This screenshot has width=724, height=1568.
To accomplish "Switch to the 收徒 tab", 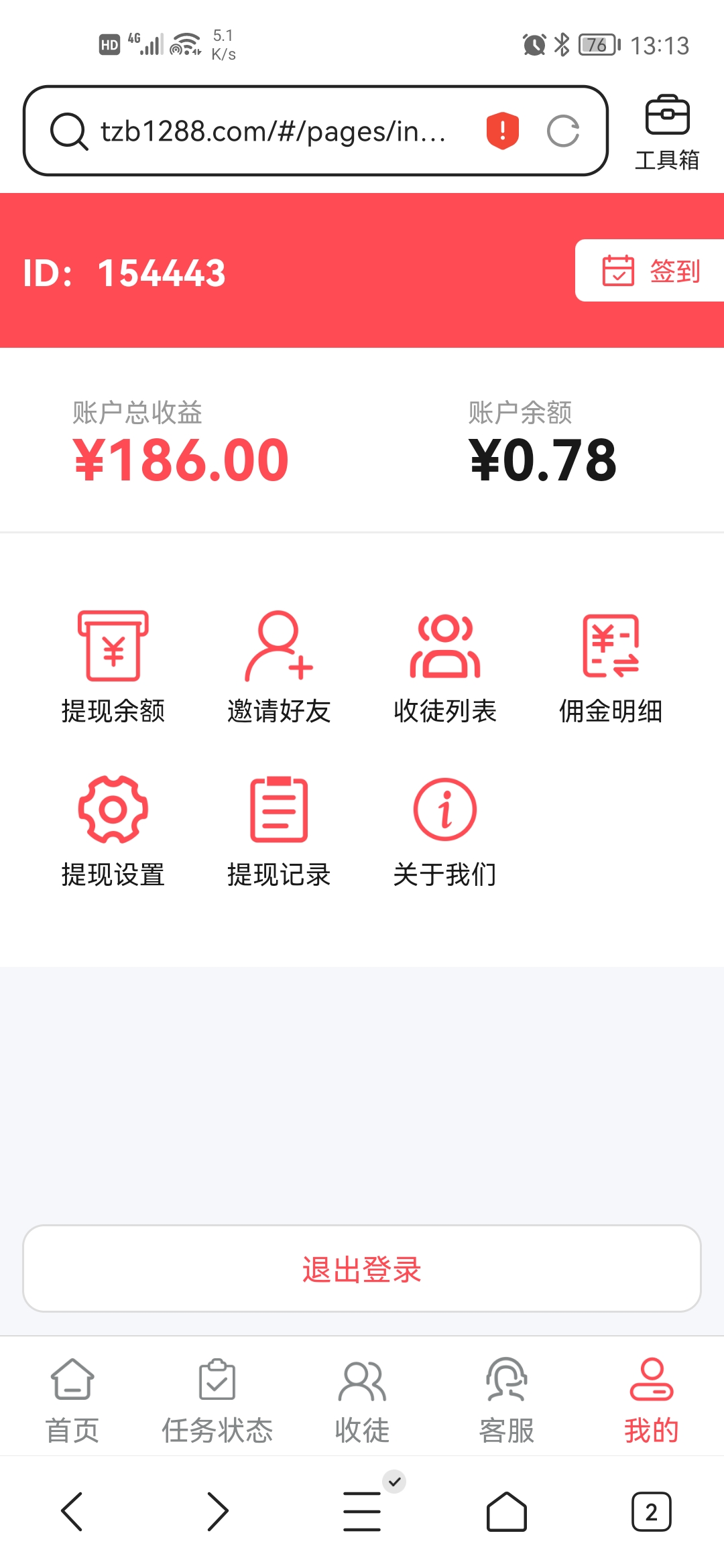I will tap(362, 1400).
